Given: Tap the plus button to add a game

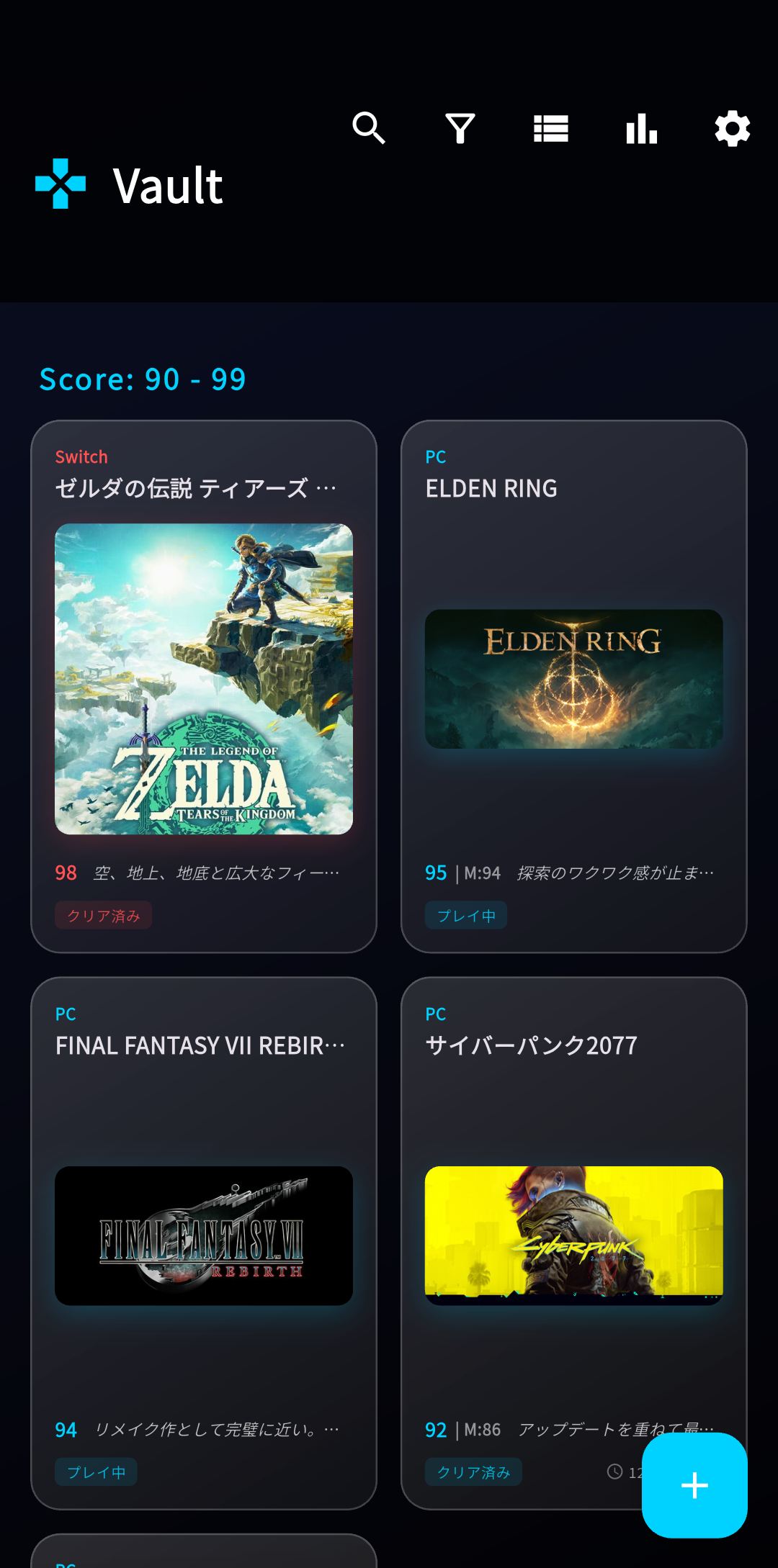Looking at the screenshot, I should click(694, 1484).
